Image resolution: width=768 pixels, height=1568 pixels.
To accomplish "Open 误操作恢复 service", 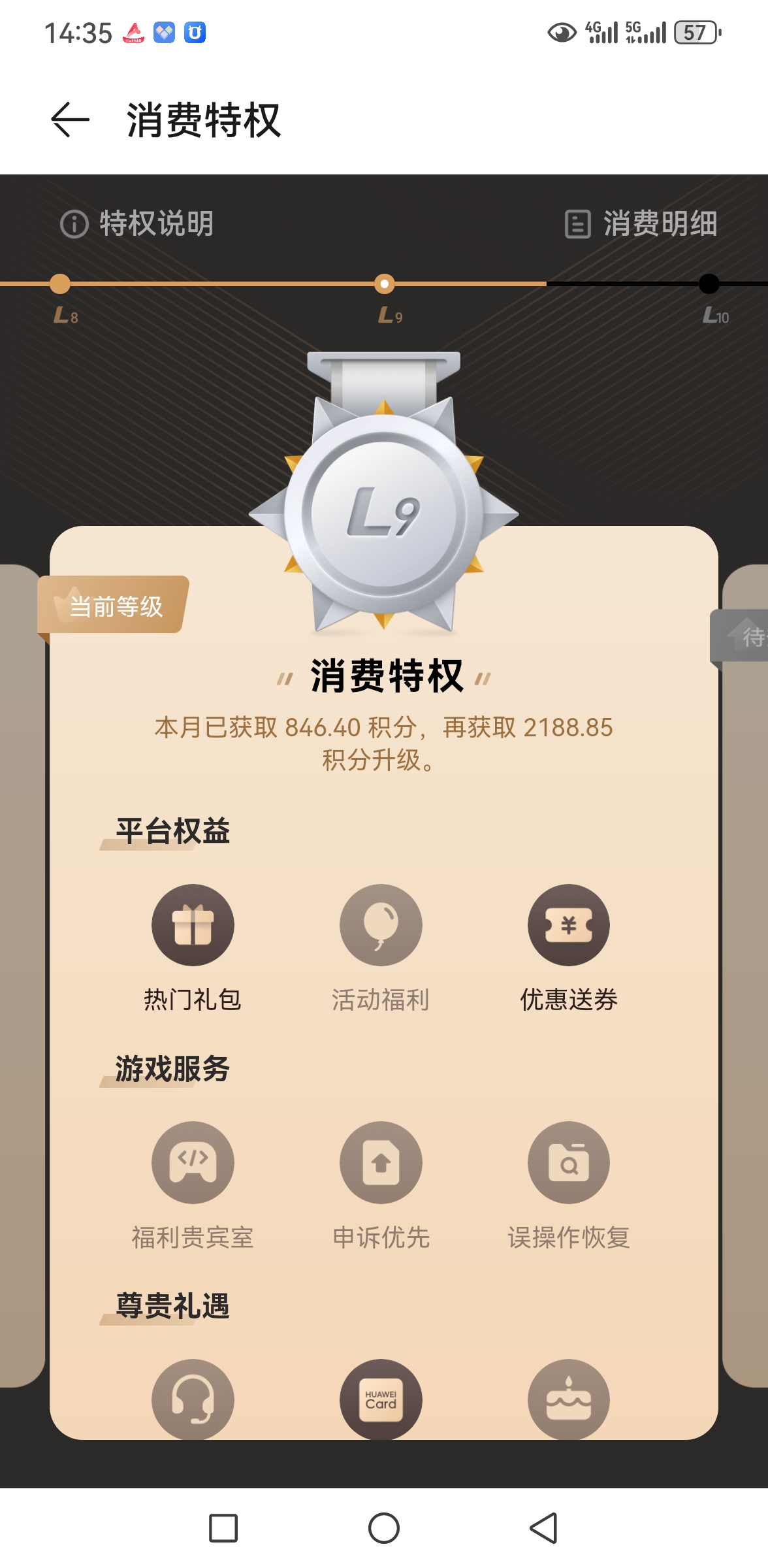I will point(569,1163).
